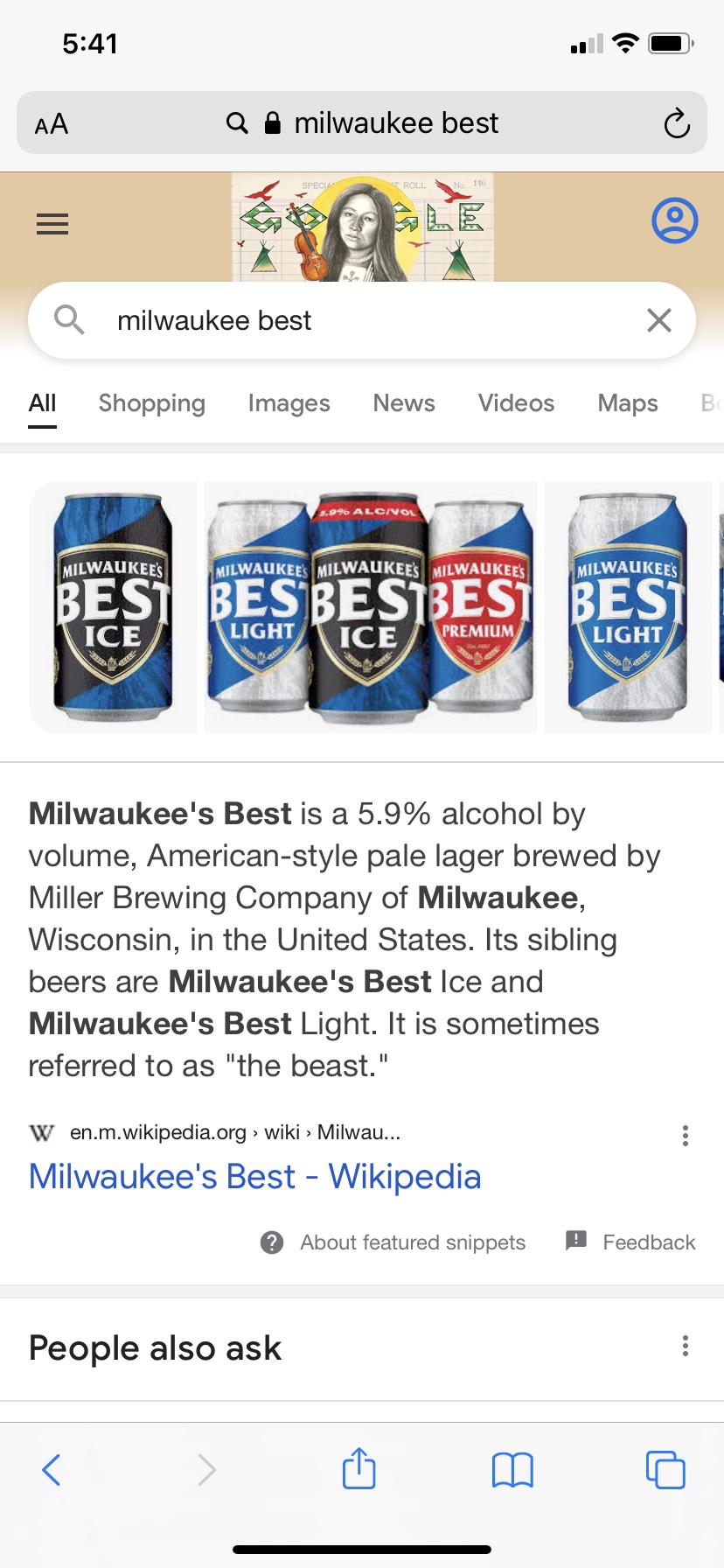Switch to the Videos tab

click(516, 403)
